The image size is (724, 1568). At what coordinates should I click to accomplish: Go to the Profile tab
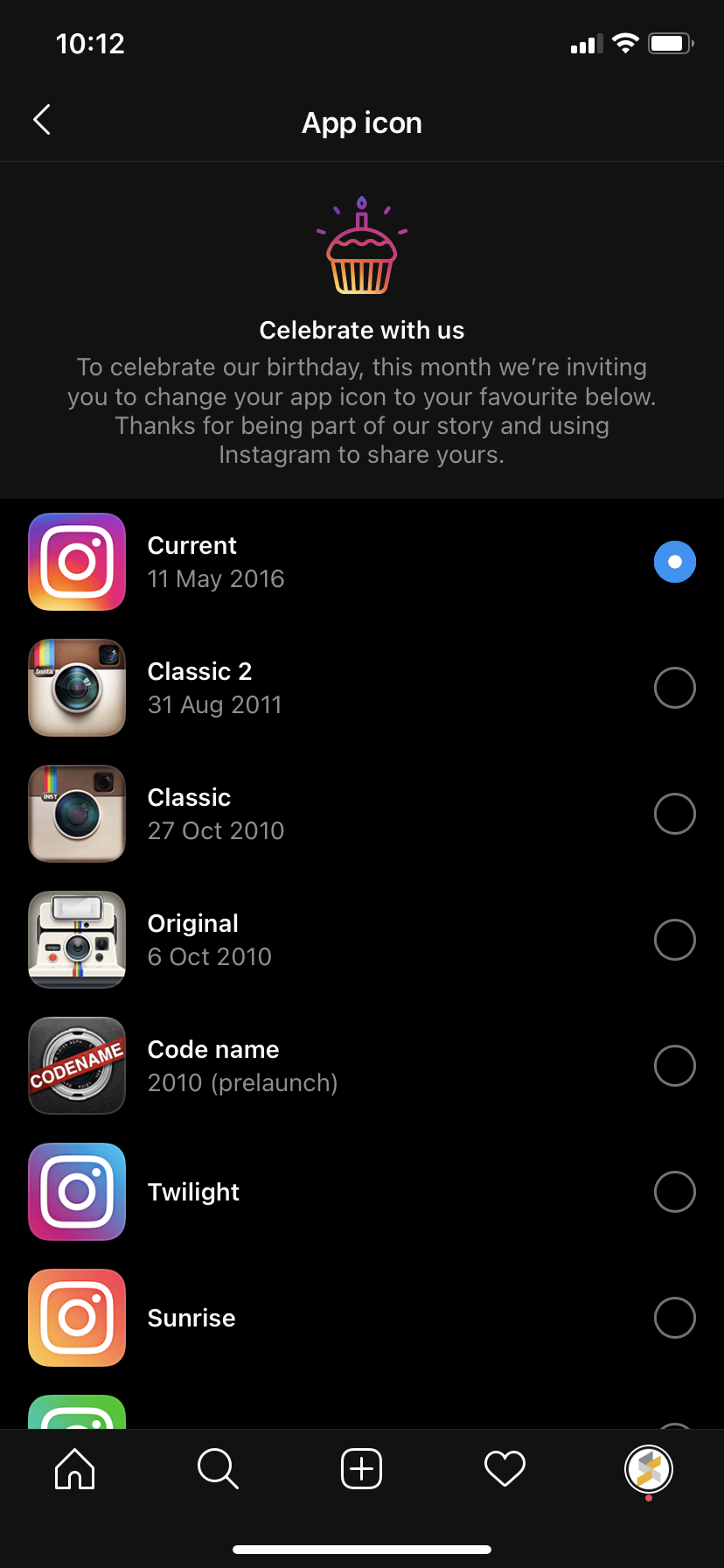point(648,1468)
